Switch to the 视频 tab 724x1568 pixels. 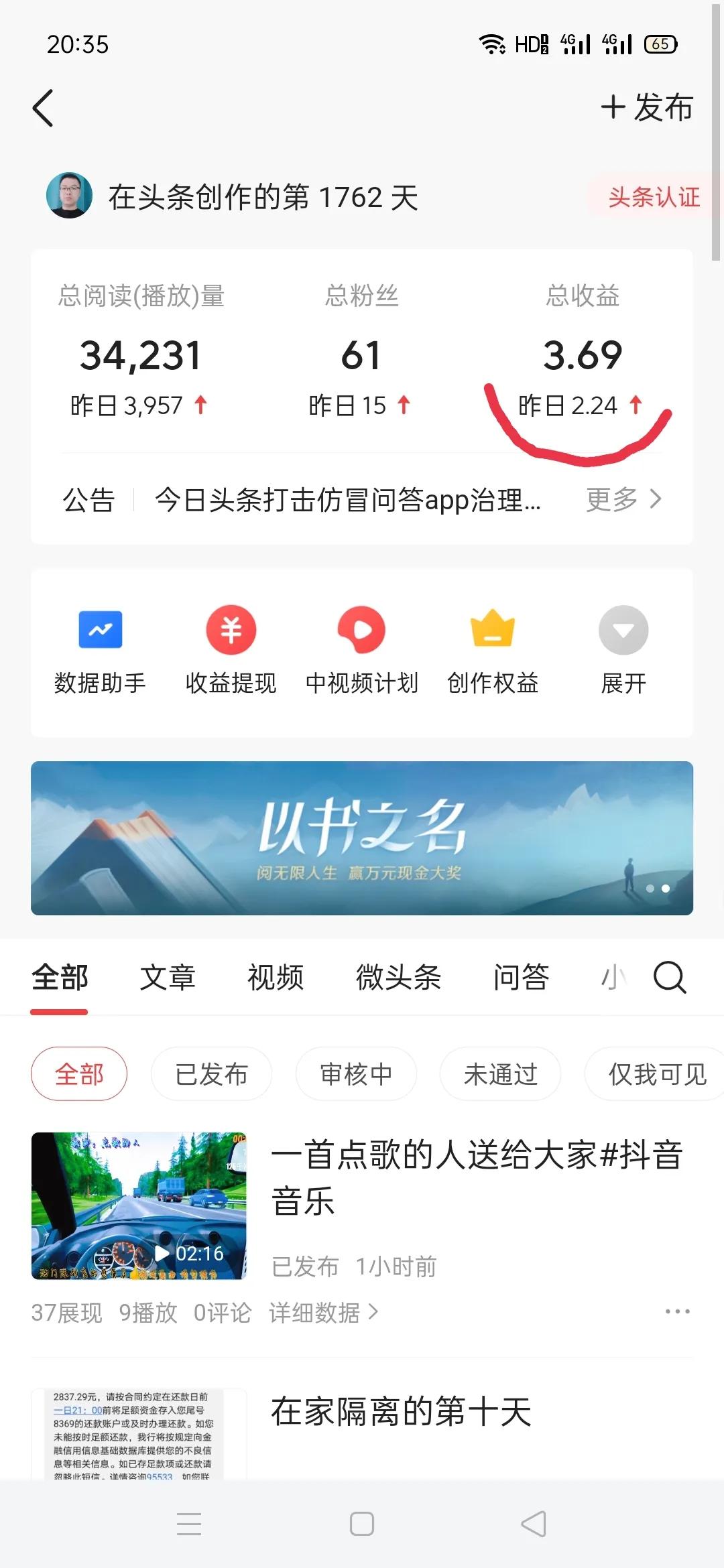(x=276, y=978)
